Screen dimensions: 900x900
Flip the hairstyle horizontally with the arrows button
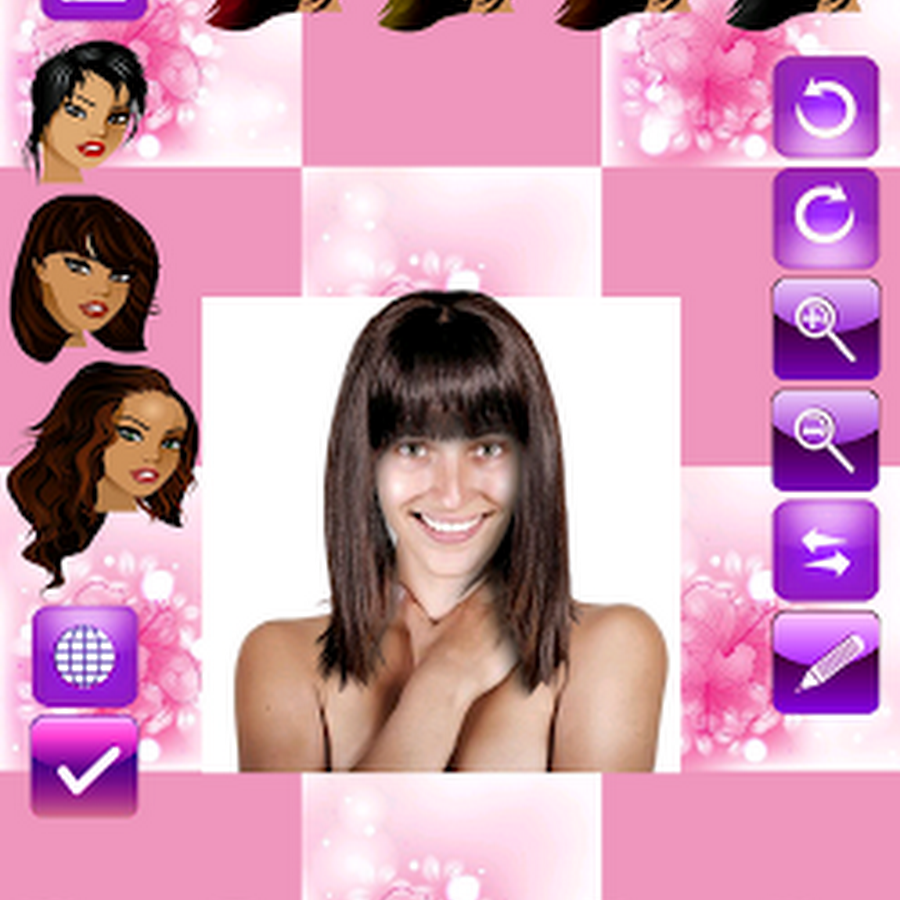(826, 552)
